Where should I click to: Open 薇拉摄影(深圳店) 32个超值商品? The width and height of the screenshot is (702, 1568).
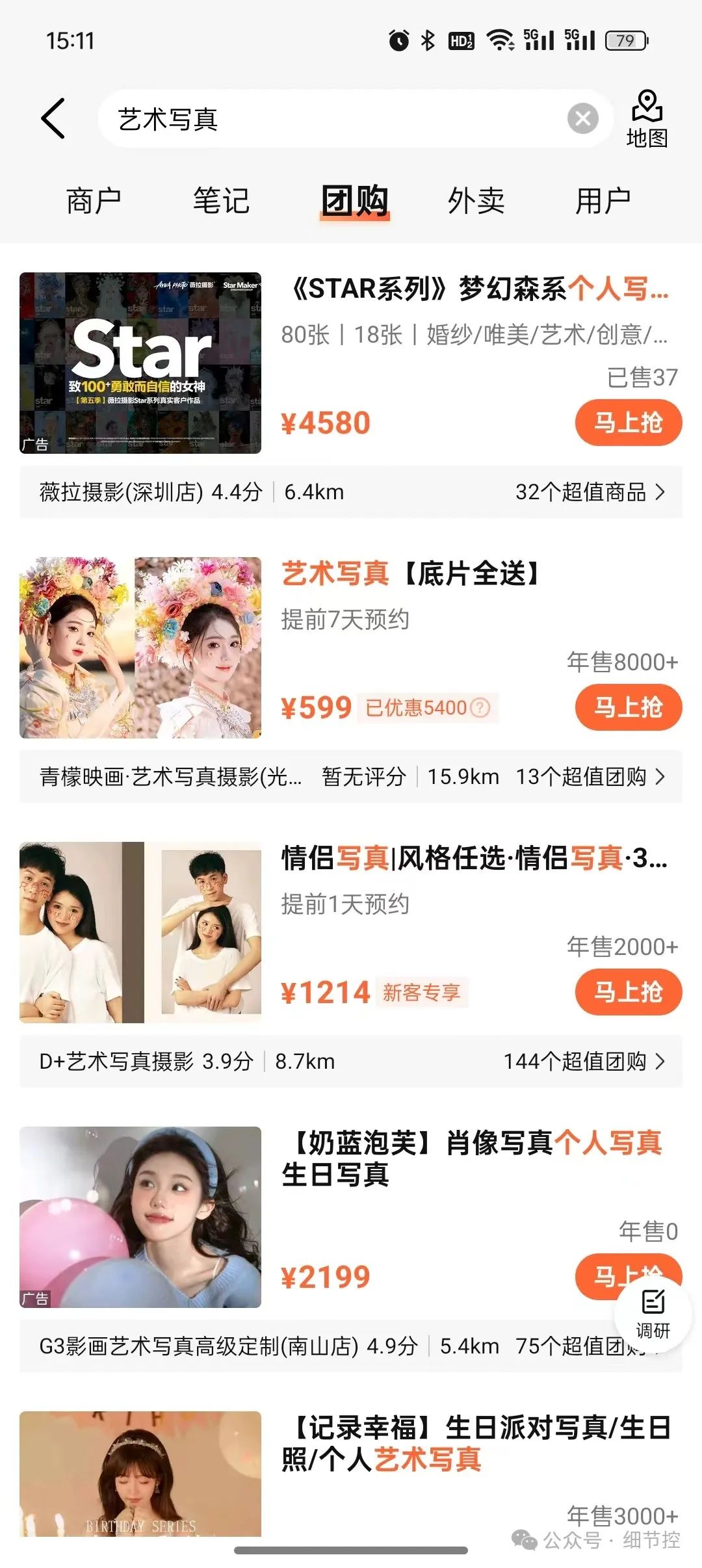pos(588,492)
